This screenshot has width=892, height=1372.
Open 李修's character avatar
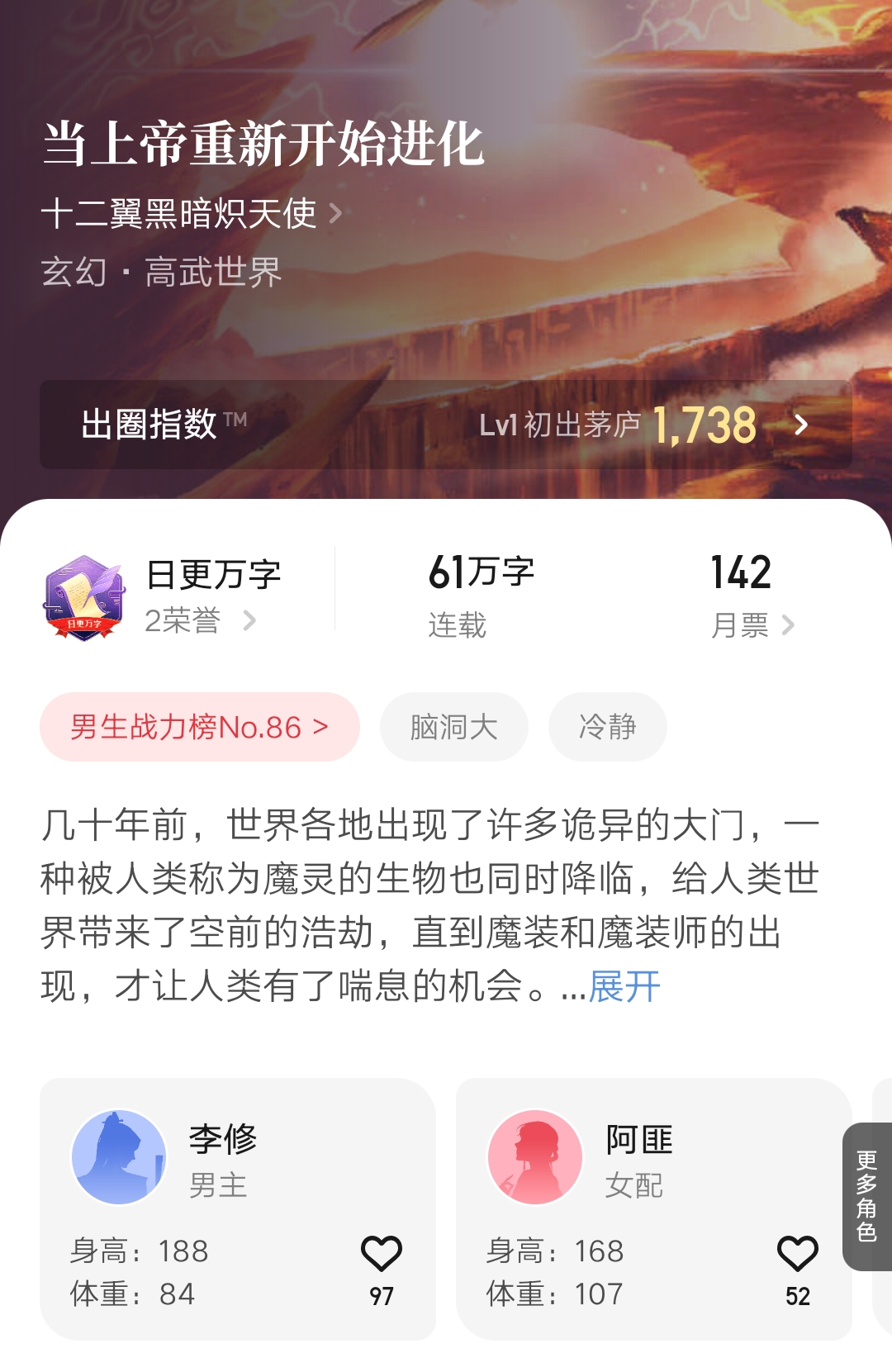(118, 1156)
